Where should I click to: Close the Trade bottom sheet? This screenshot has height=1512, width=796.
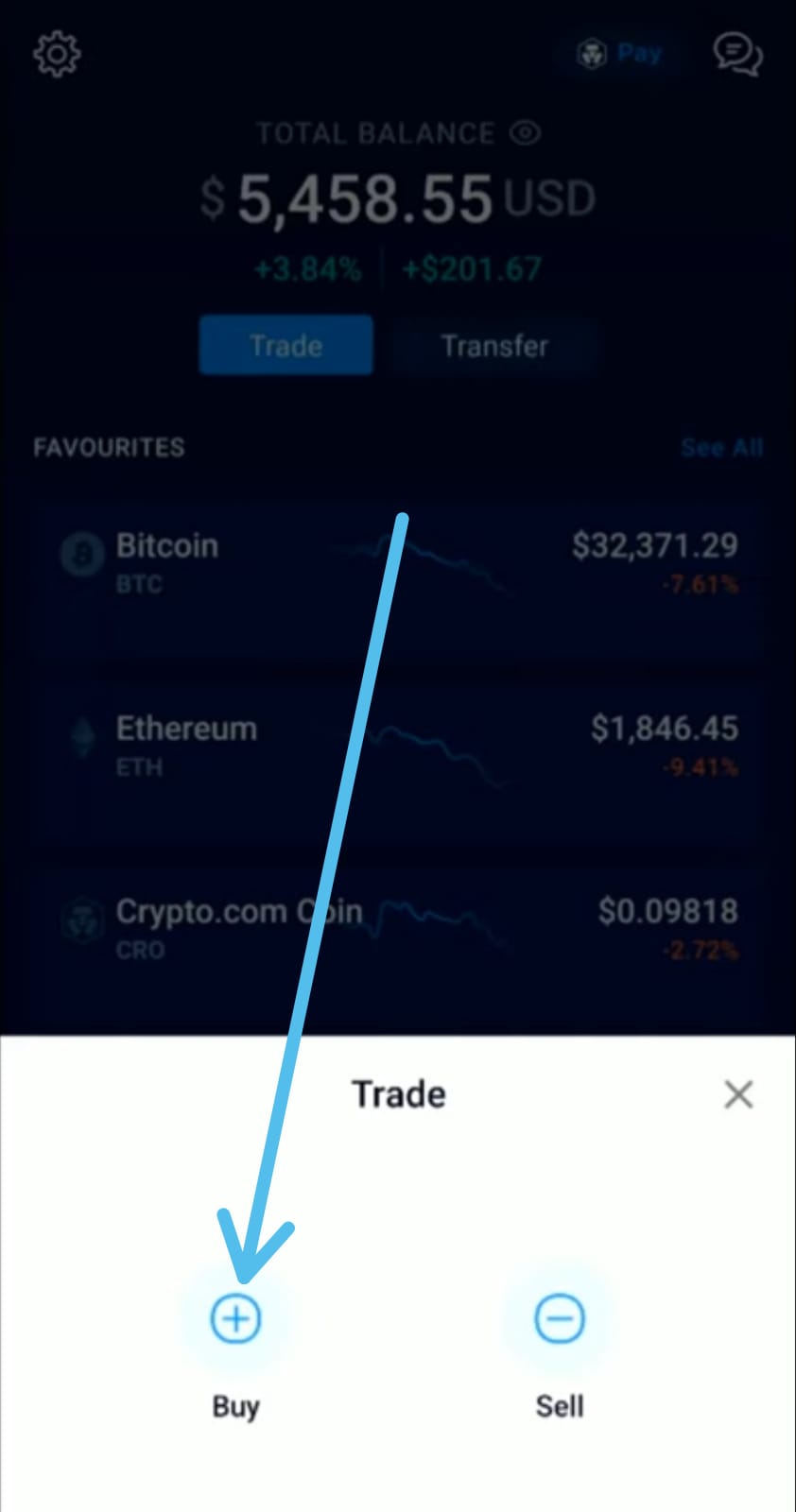click(738, 1094)
